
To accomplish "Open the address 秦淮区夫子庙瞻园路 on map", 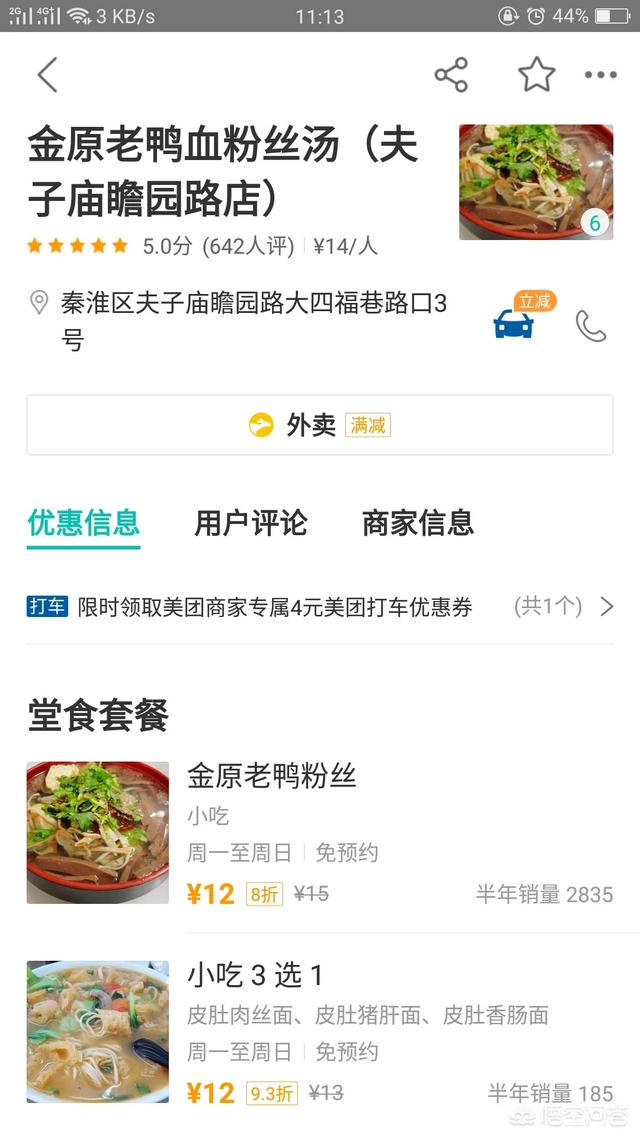I will tap(250, 320).
